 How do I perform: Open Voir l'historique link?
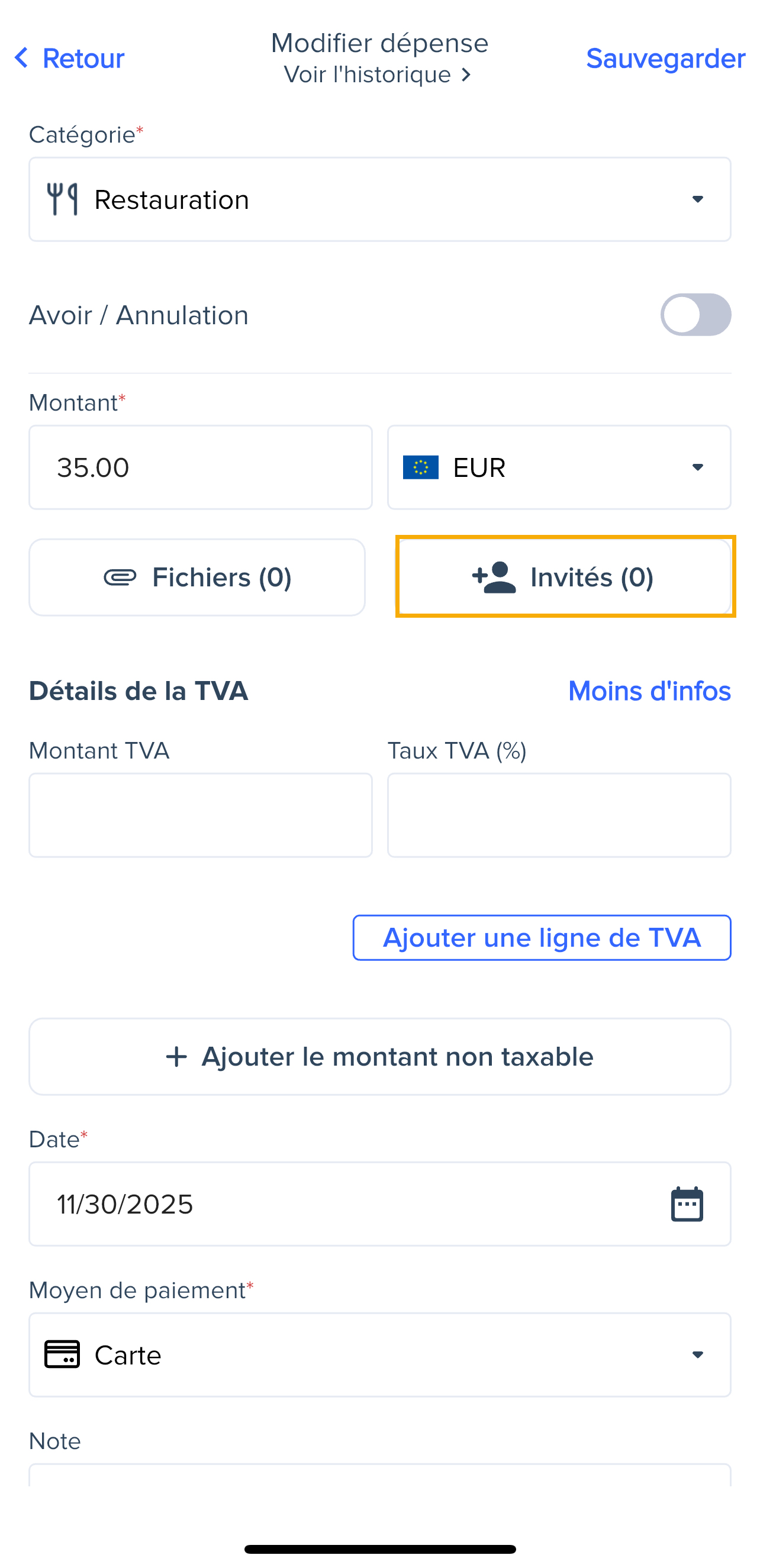(x=378, y=75)
